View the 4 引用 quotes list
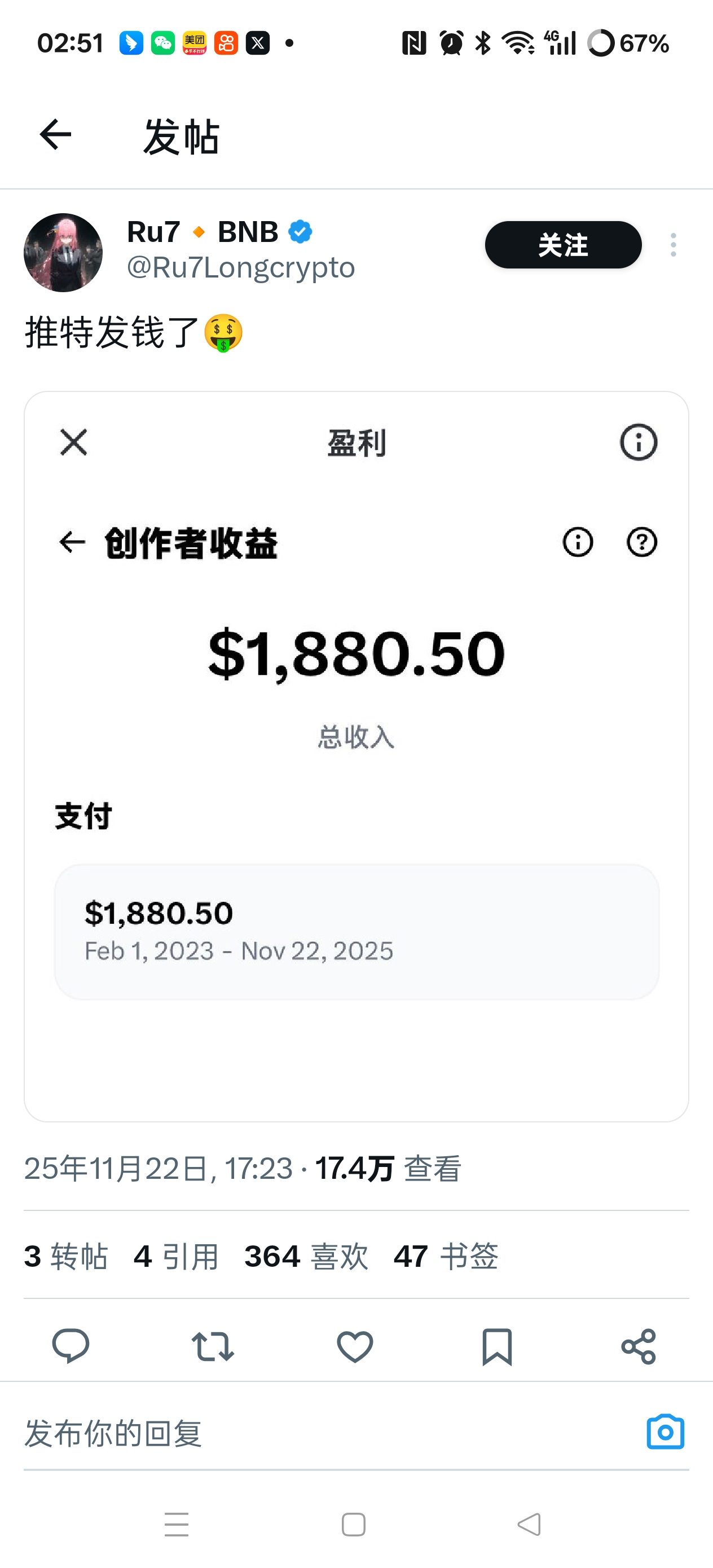Screen dimensions: 713x1568 coord(176,1256)
